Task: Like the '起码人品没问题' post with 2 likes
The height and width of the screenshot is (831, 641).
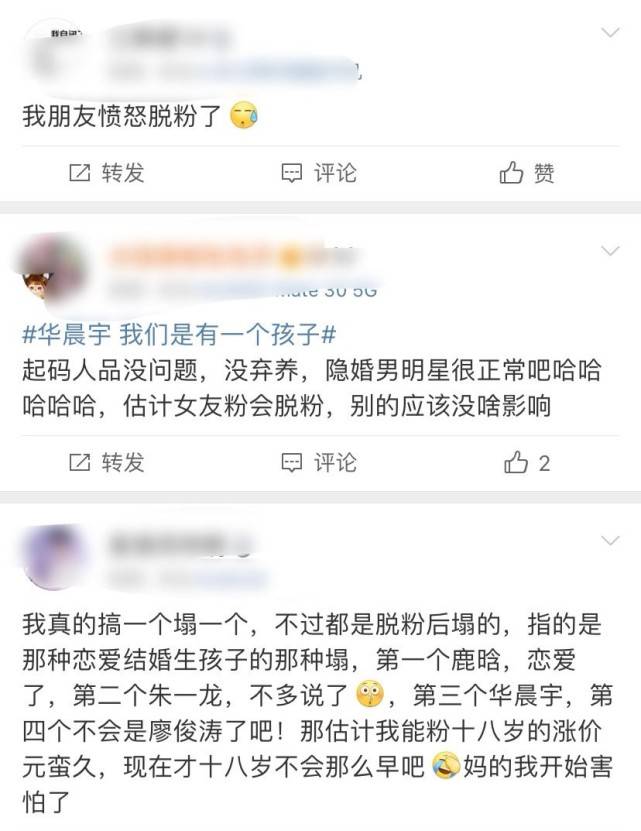Action: pyautogui.click(x=528, y=462)
